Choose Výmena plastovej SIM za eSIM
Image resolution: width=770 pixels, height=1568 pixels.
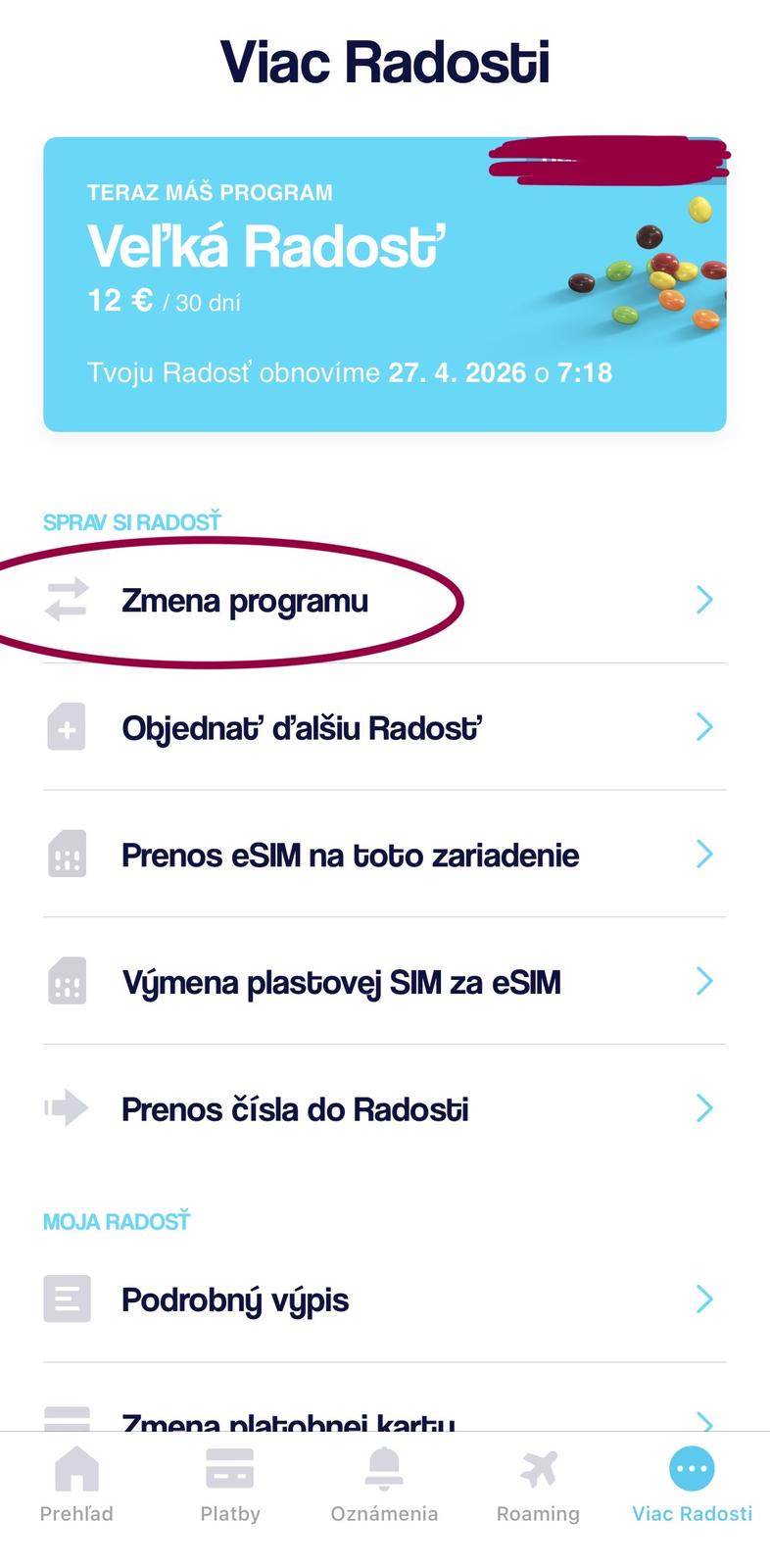pyautogui.click(x=384, y=982)
